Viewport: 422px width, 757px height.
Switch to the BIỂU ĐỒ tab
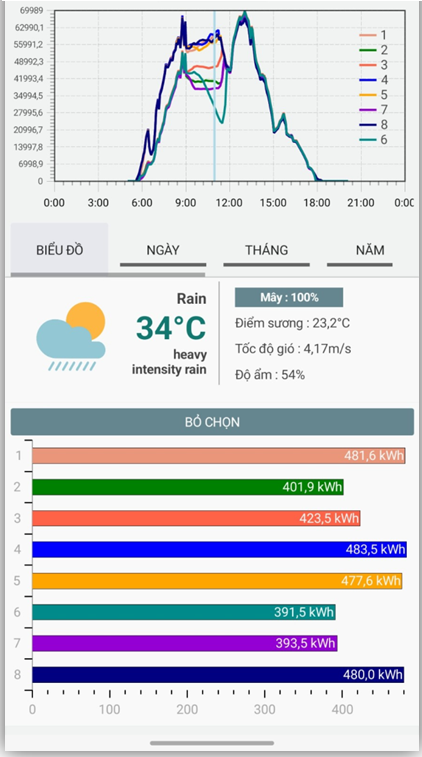click(x=59, y=250)
